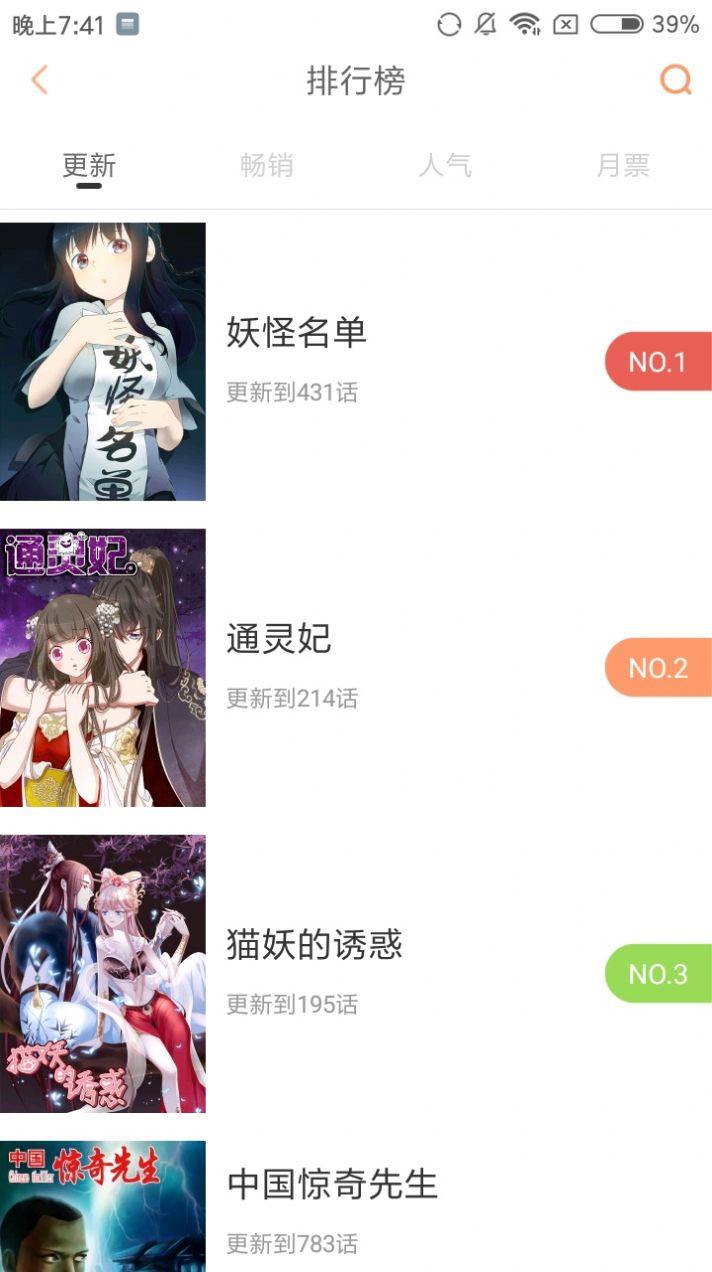Select the 更新 tab

pos(89,165)
